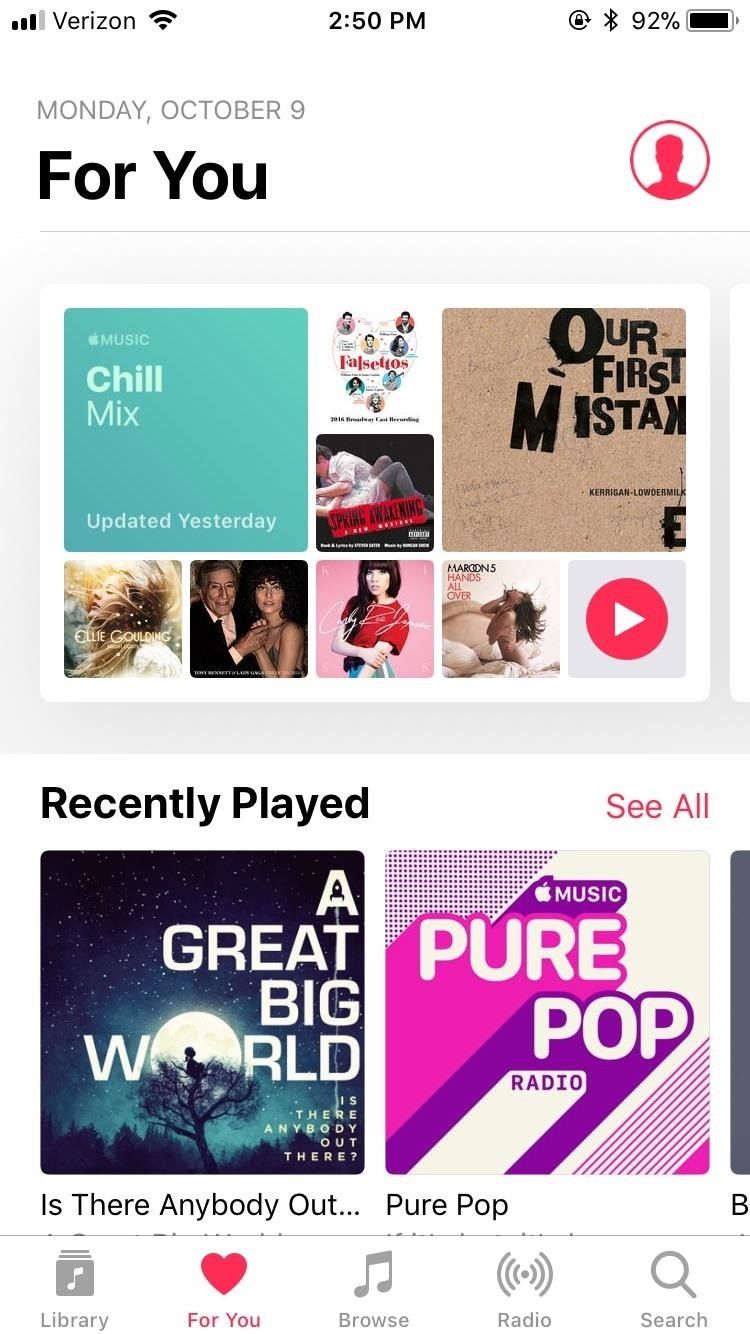The width and height of the screenshot is (750, 1334).
Task: Open the Chill Mix card
Action: pyautogui.click(x=185, y=429)
